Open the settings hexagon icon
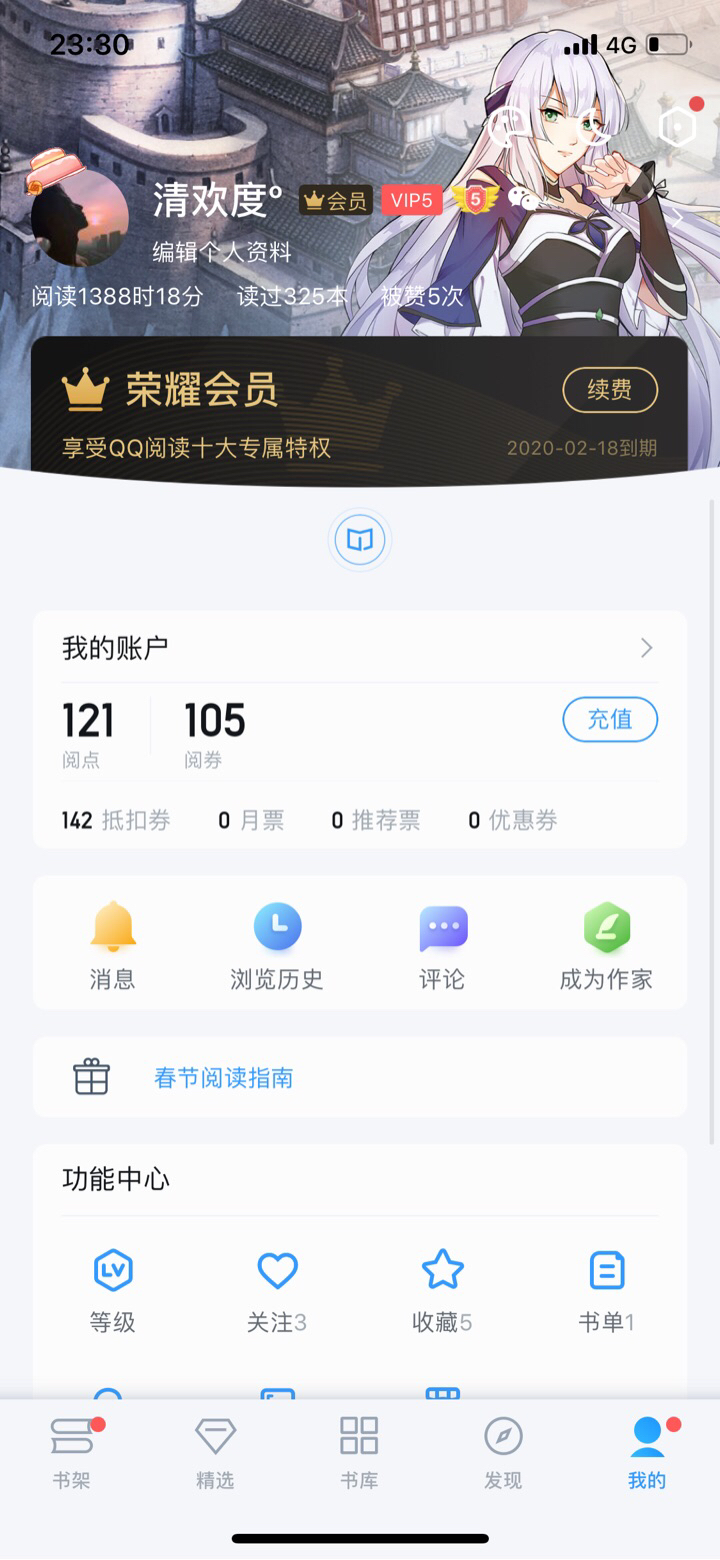Viewport: 720px width, 1560px height. coord(678,127)
